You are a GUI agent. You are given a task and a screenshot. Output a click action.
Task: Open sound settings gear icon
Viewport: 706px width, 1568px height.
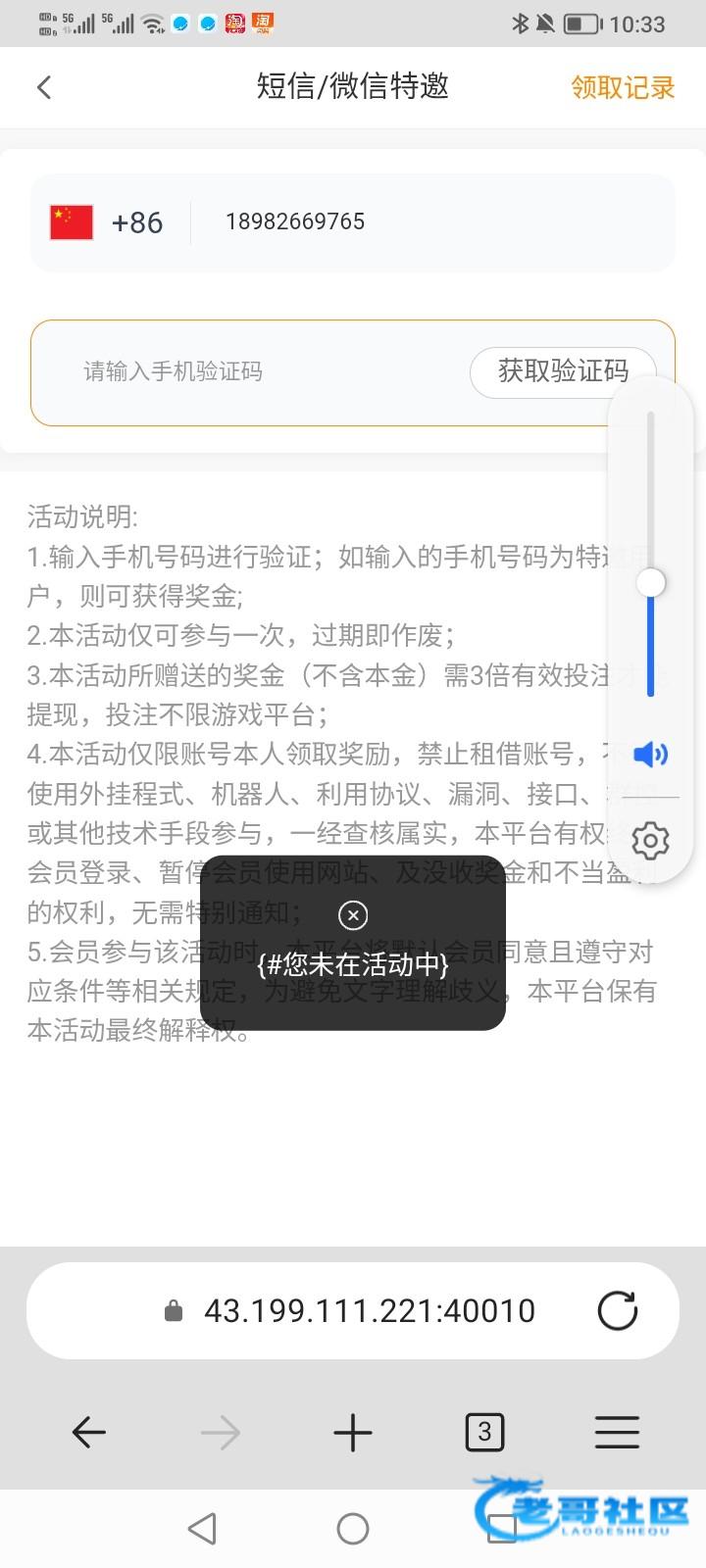click(x=650, y=841)
